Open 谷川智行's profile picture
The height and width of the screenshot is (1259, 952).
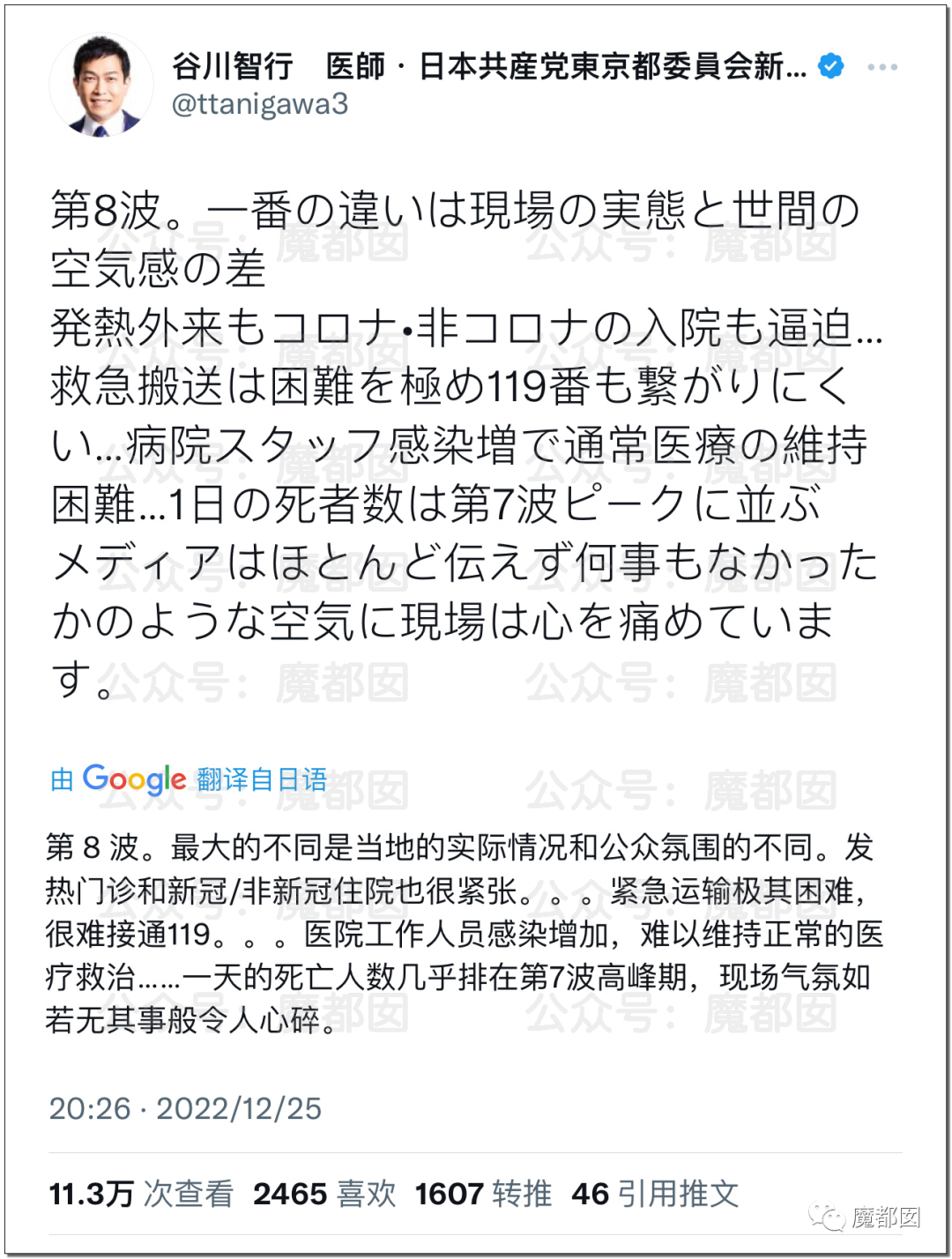tap(101, 86)
